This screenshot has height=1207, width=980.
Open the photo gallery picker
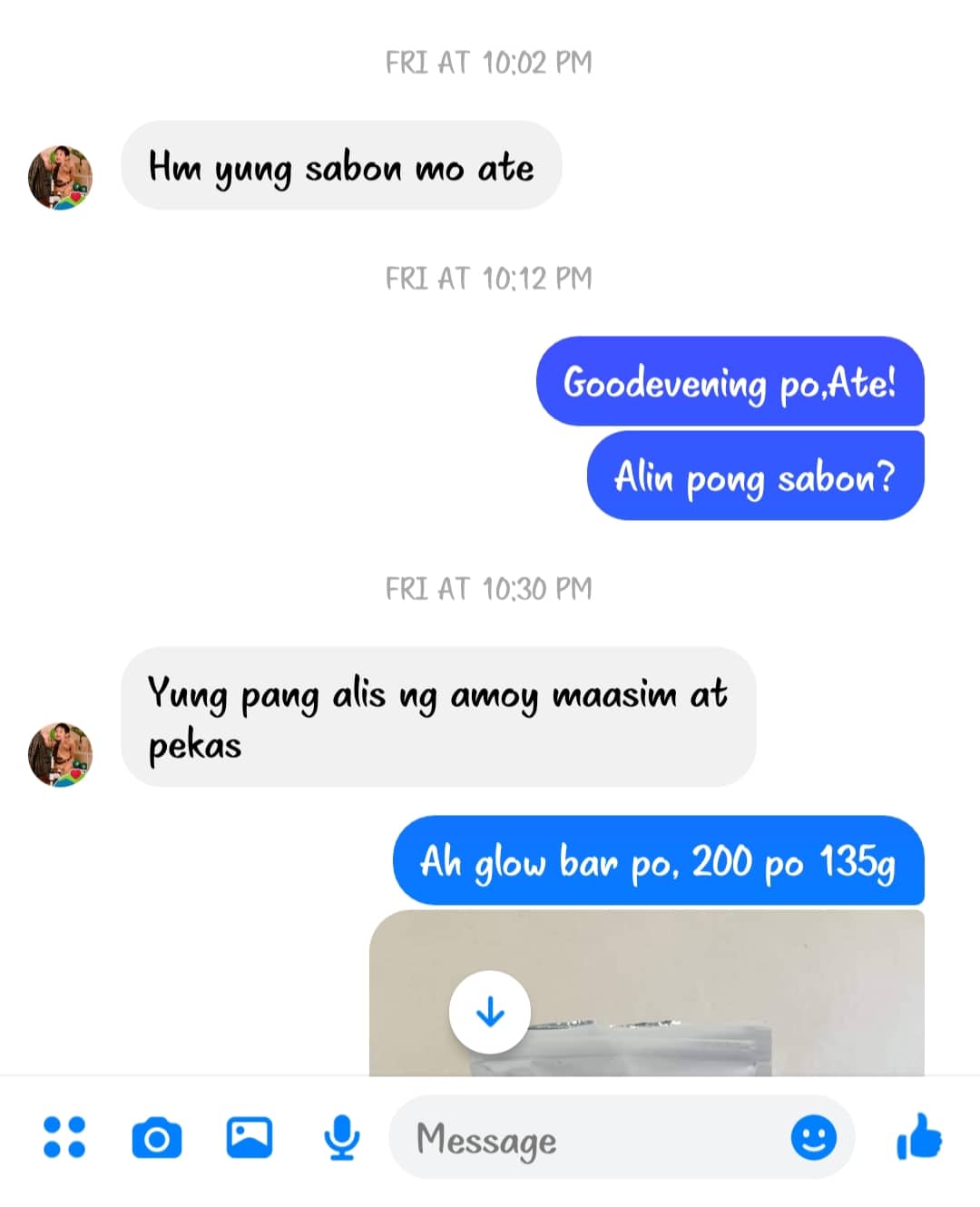pos(249,1139)
